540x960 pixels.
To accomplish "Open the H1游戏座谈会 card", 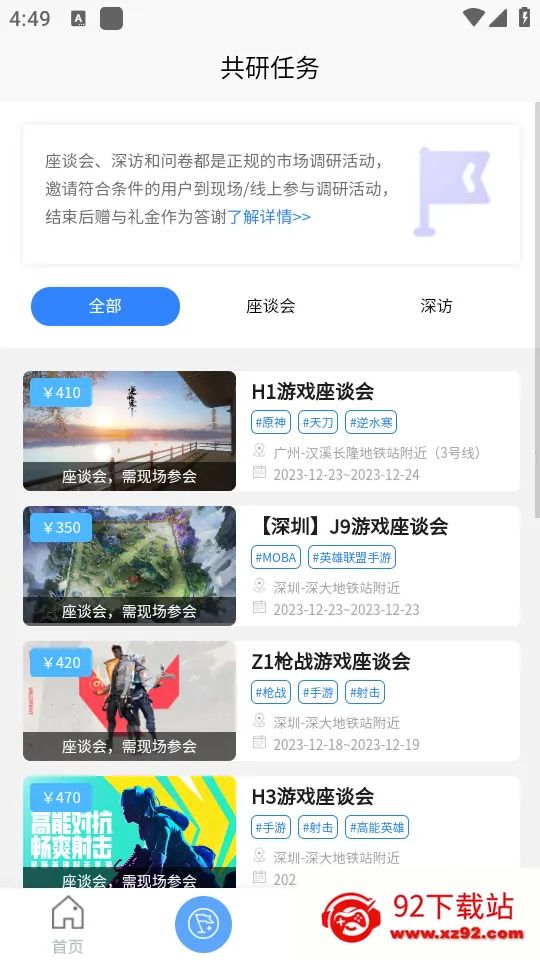I will 271,431.
